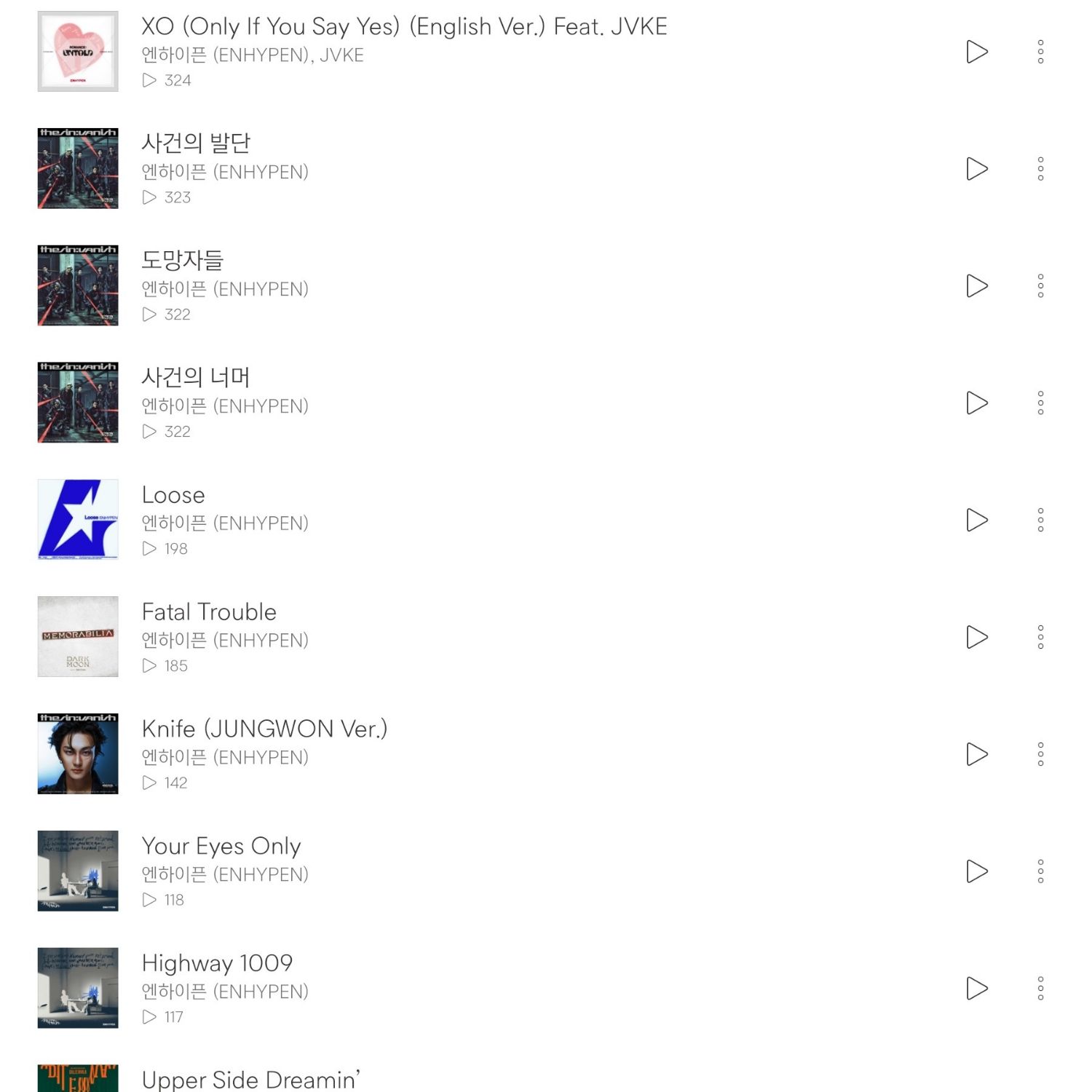Play XO (Only If You Say Yes) track

[976, 52]
